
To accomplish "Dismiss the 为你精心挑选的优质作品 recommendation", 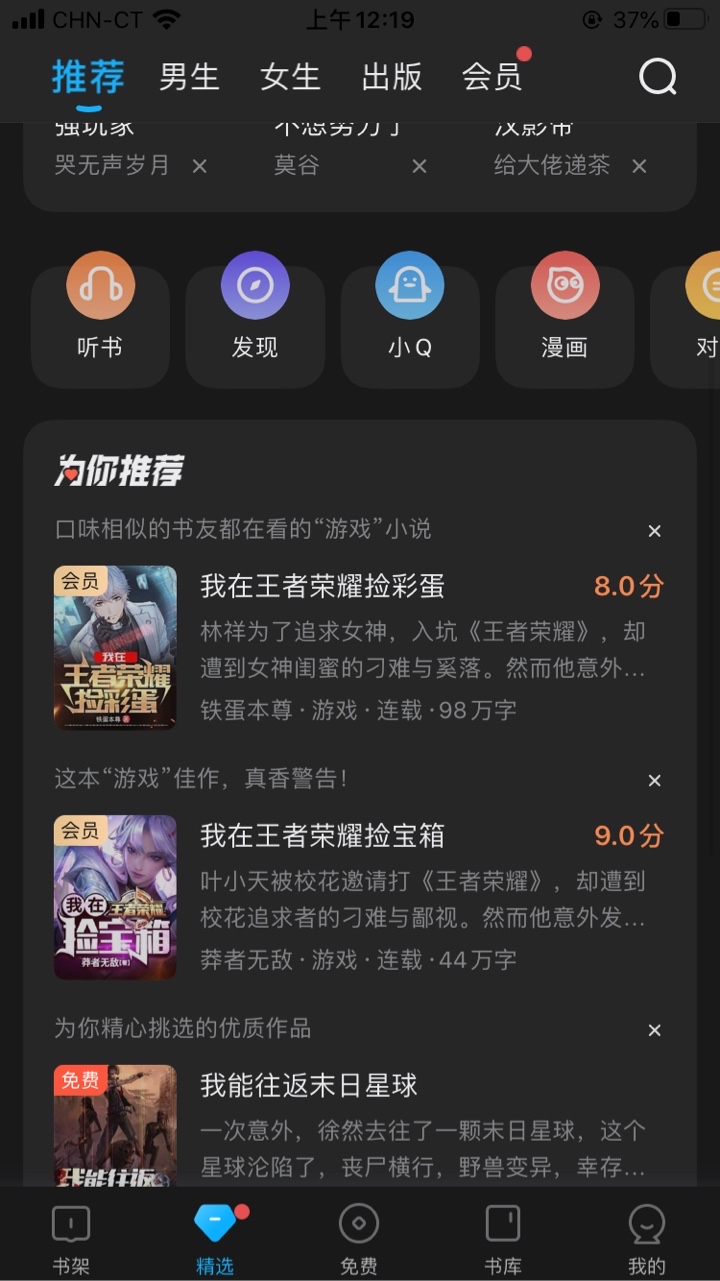I will coord(655,1031).
